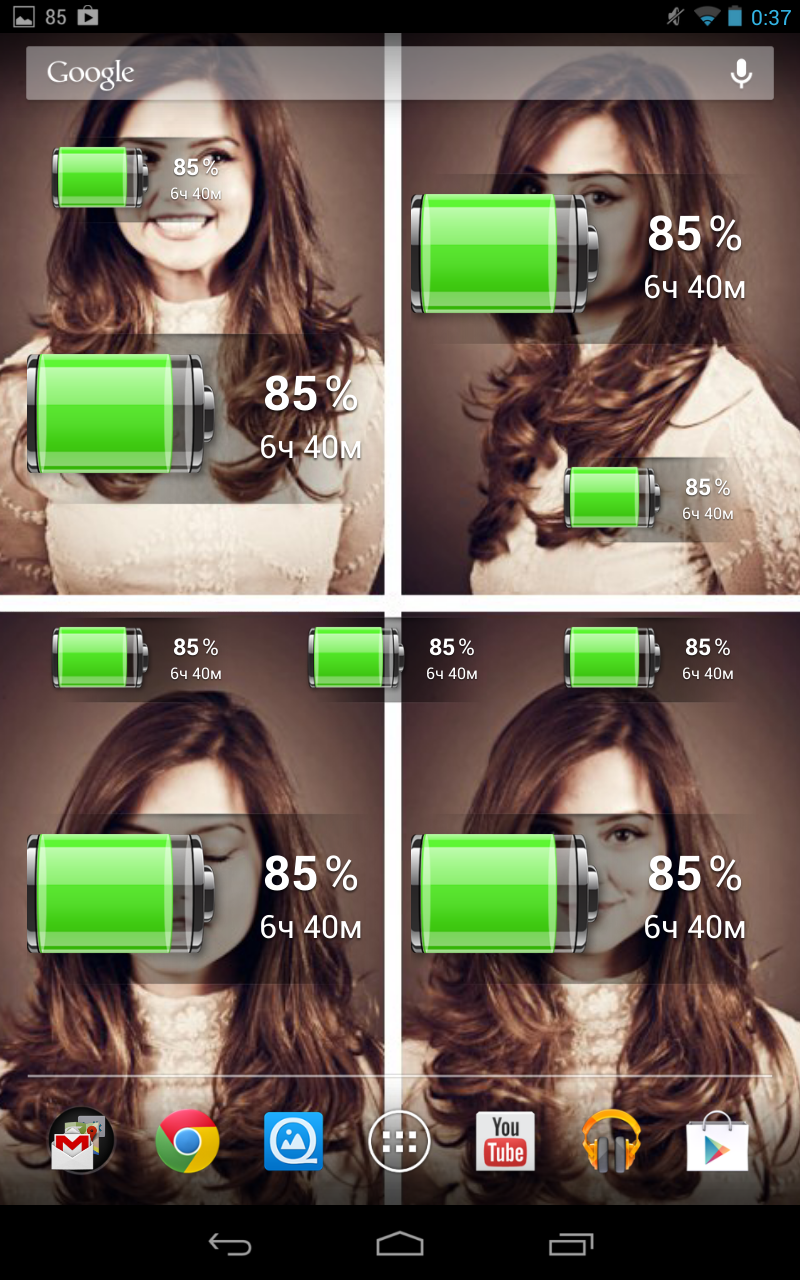Open the Play Store

coord(717,1140)
